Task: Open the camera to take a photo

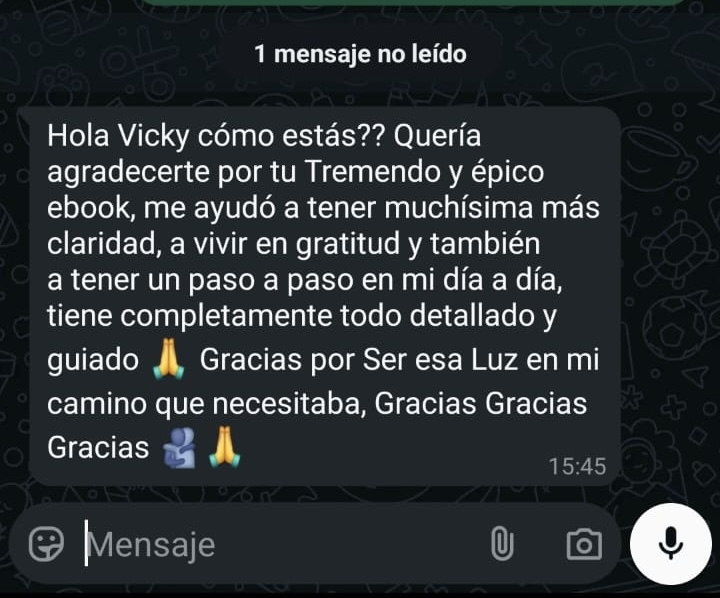Action: (583, 544)
